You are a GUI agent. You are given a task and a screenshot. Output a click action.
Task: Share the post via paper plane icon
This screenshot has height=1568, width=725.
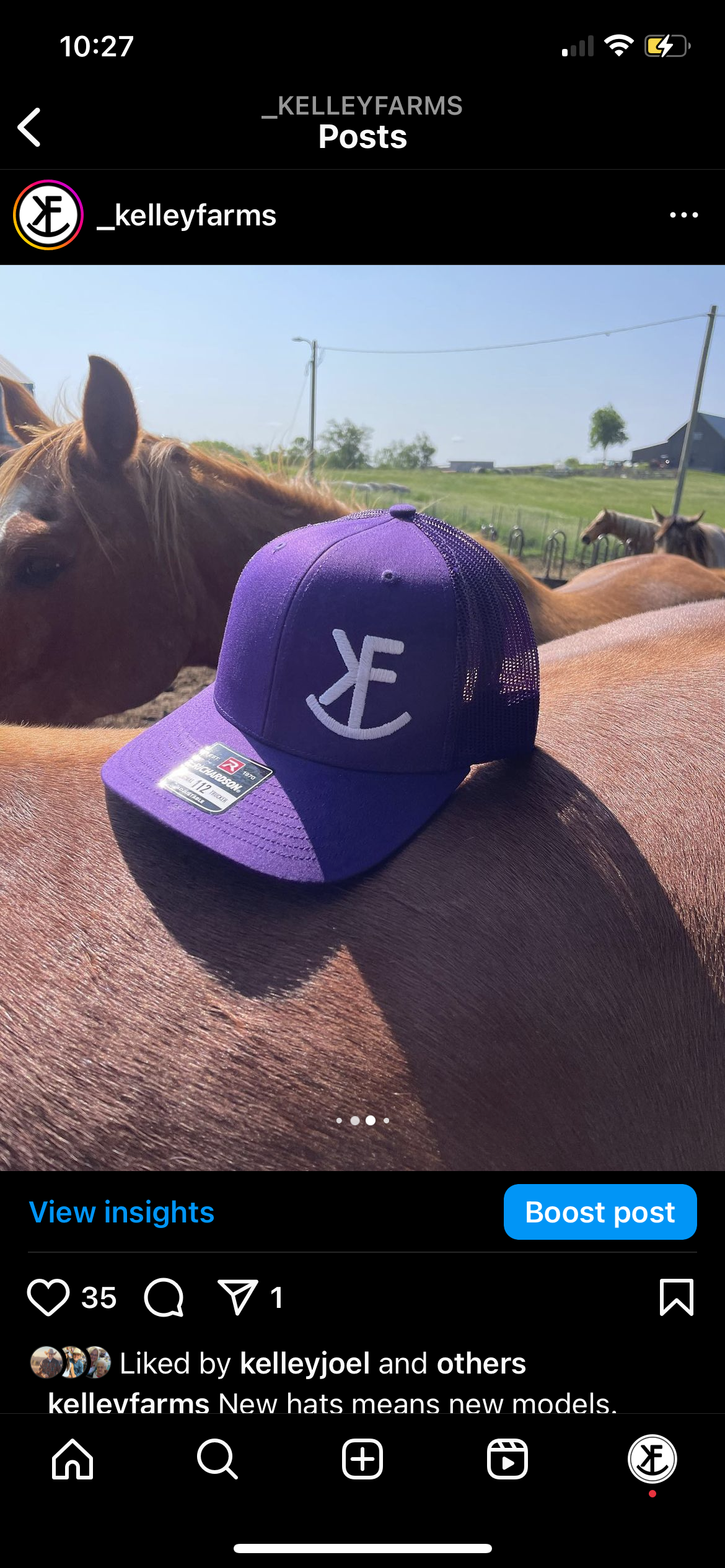(238, 1297)
